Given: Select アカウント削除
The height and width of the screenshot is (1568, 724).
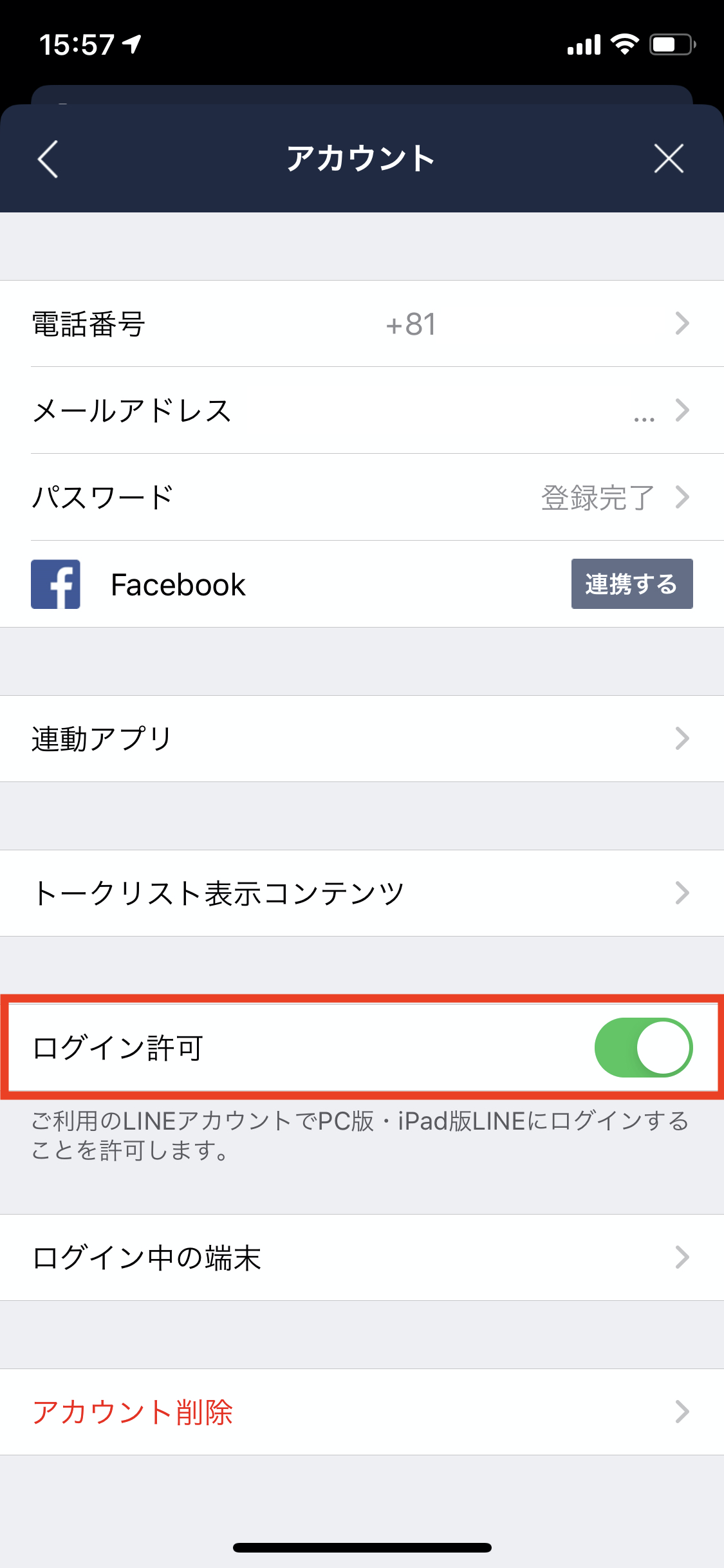Looking at the screenshot, I should click(x=362, y=1412).
